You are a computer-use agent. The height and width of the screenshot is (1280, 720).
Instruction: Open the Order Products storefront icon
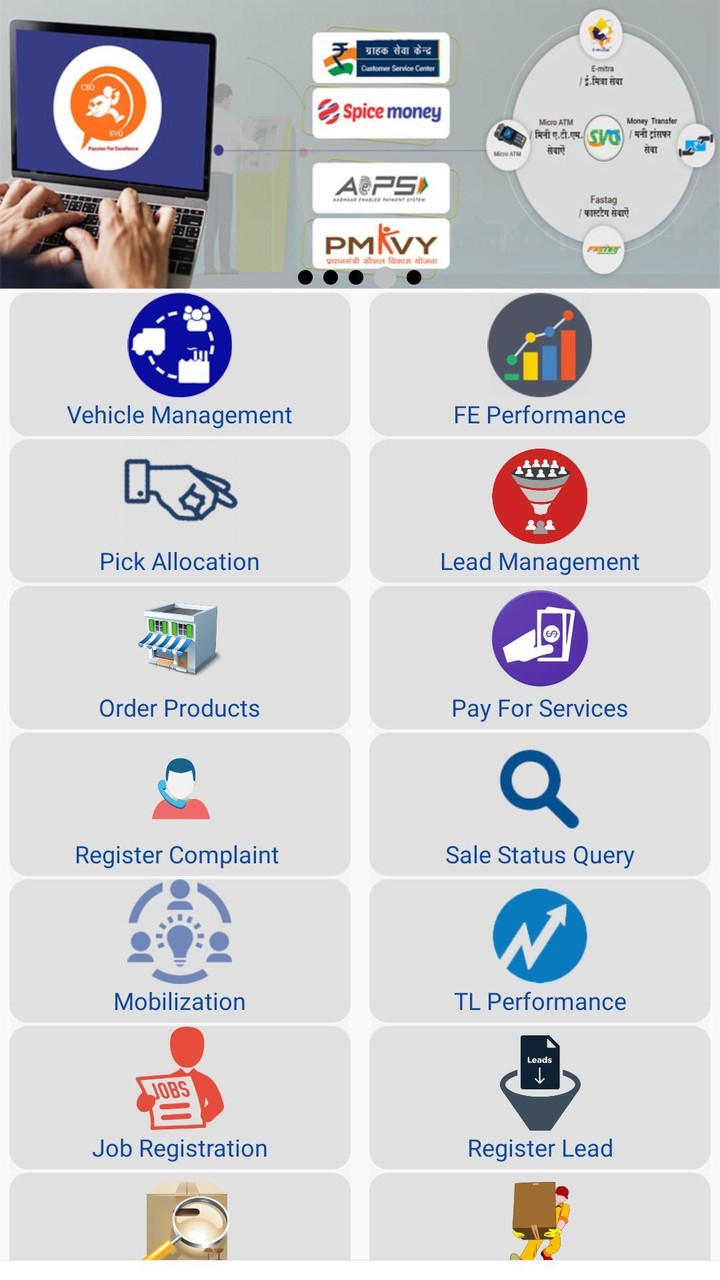[179, 637]
